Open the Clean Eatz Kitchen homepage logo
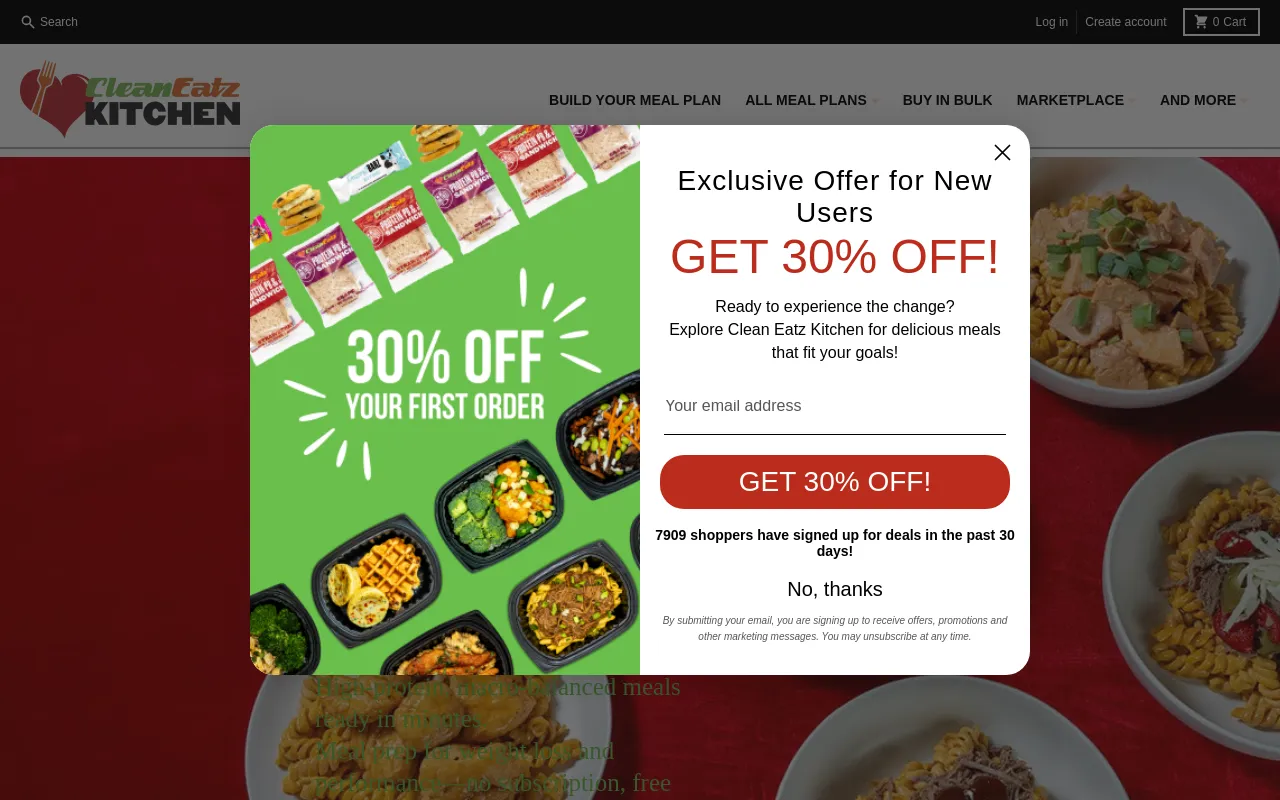1280x800 pixels. pos(130,100)
